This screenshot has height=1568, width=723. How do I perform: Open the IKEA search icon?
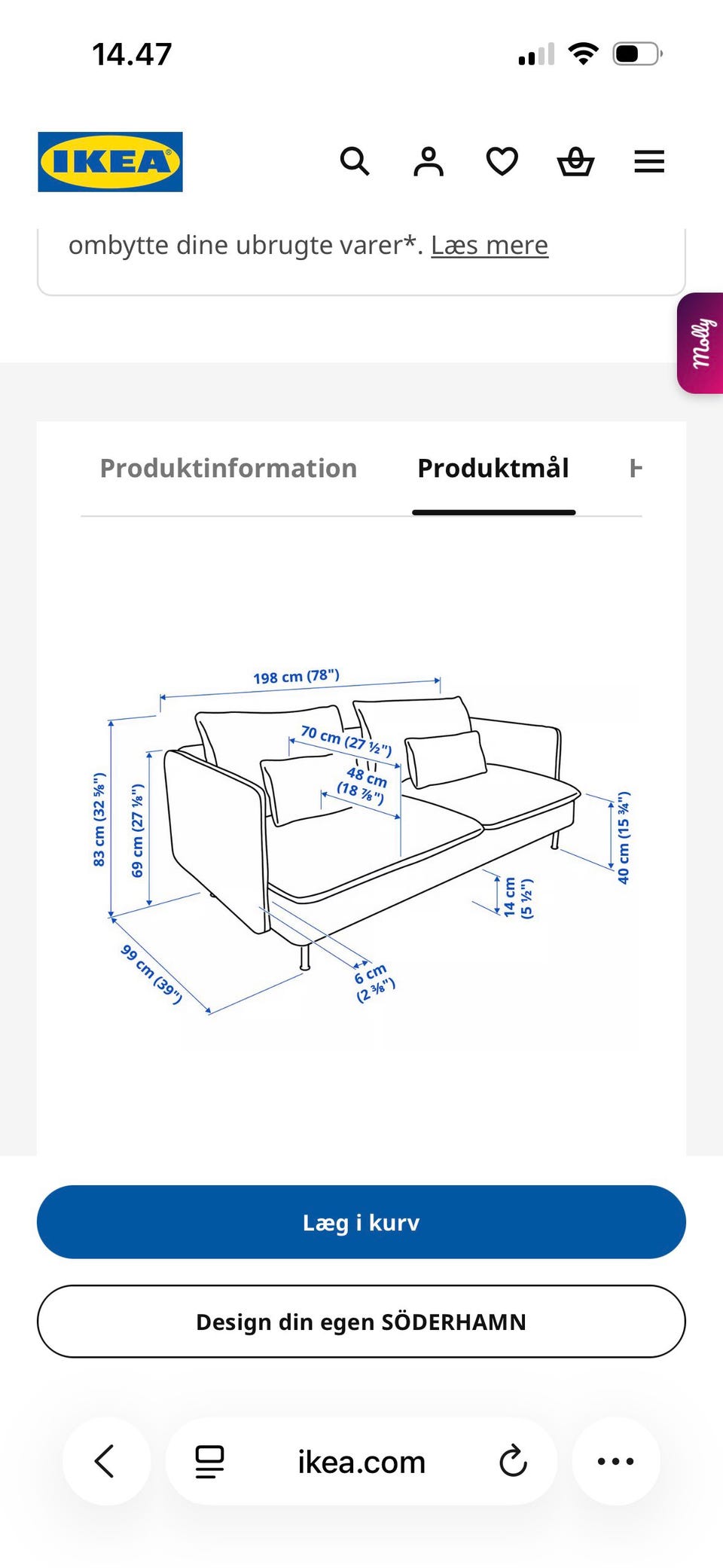point(355,161)
